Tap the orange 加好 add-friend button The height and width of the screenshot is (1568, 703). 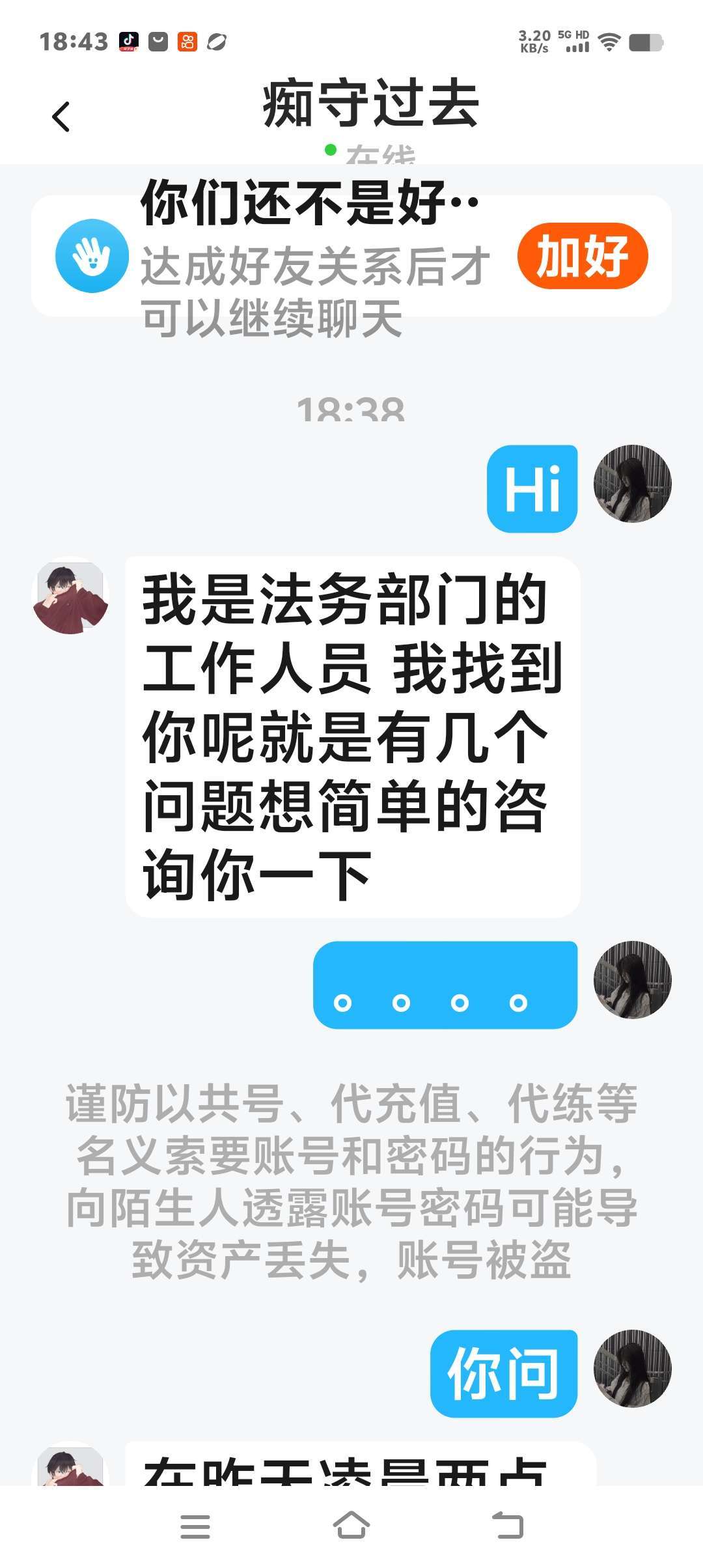582,256
